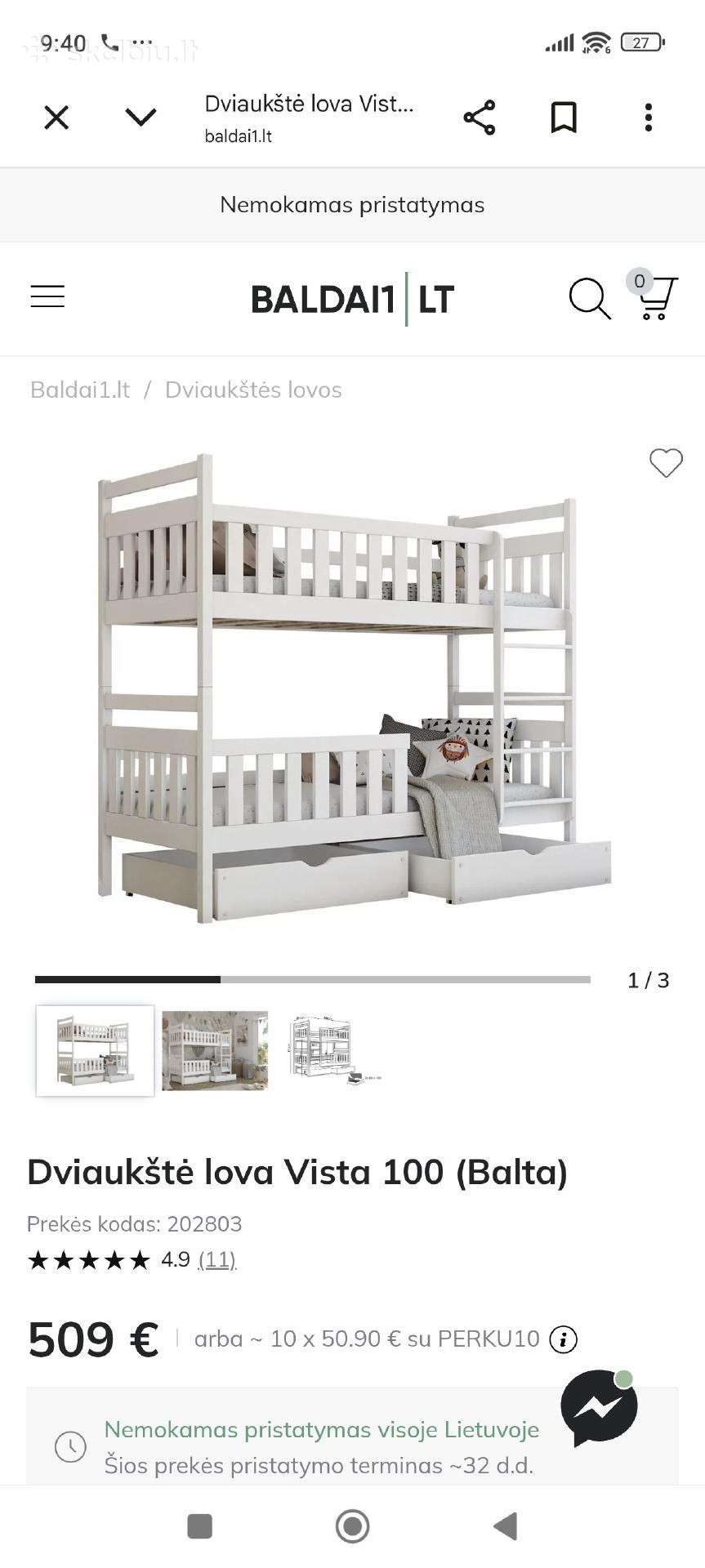This screenshot has width=705, height=1568.
Task: Go to Baldai1.lt breadcrumb
Action: point(80,390)
